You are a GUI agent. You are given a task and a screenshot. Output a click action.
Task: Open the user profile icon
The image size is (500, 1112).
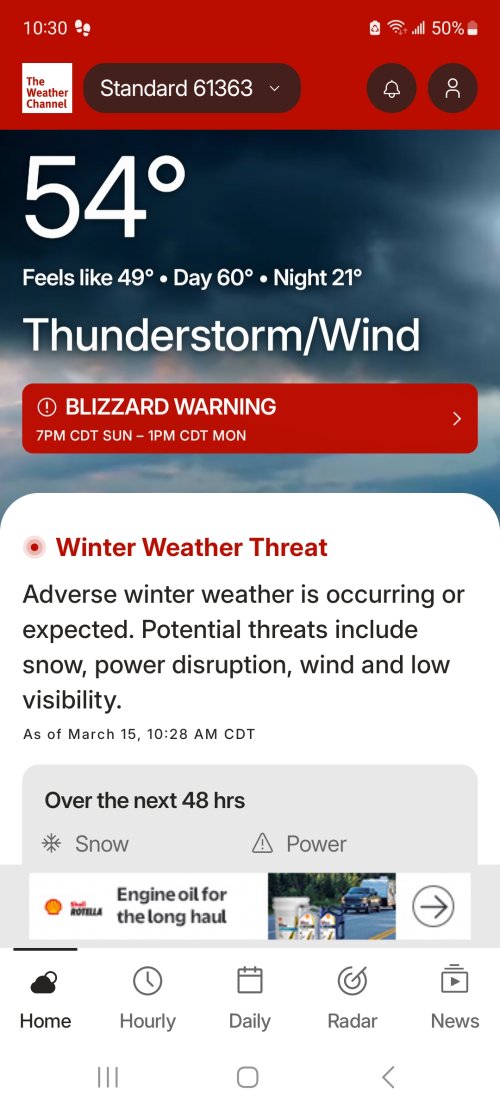tap(452, 88)
